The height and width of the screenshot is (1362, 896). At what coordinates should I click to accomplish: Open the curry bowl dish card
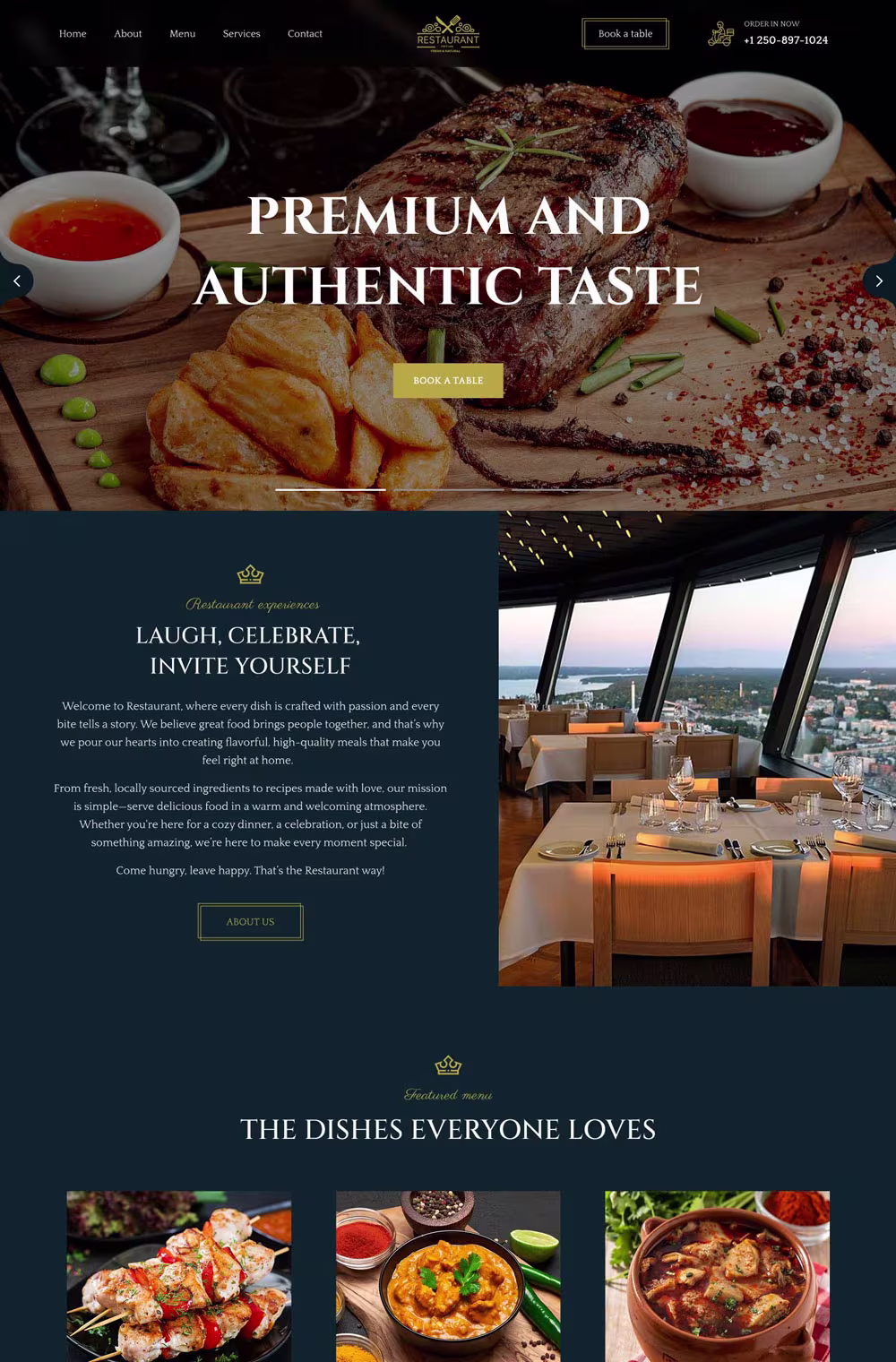(x=448, y=1277)
